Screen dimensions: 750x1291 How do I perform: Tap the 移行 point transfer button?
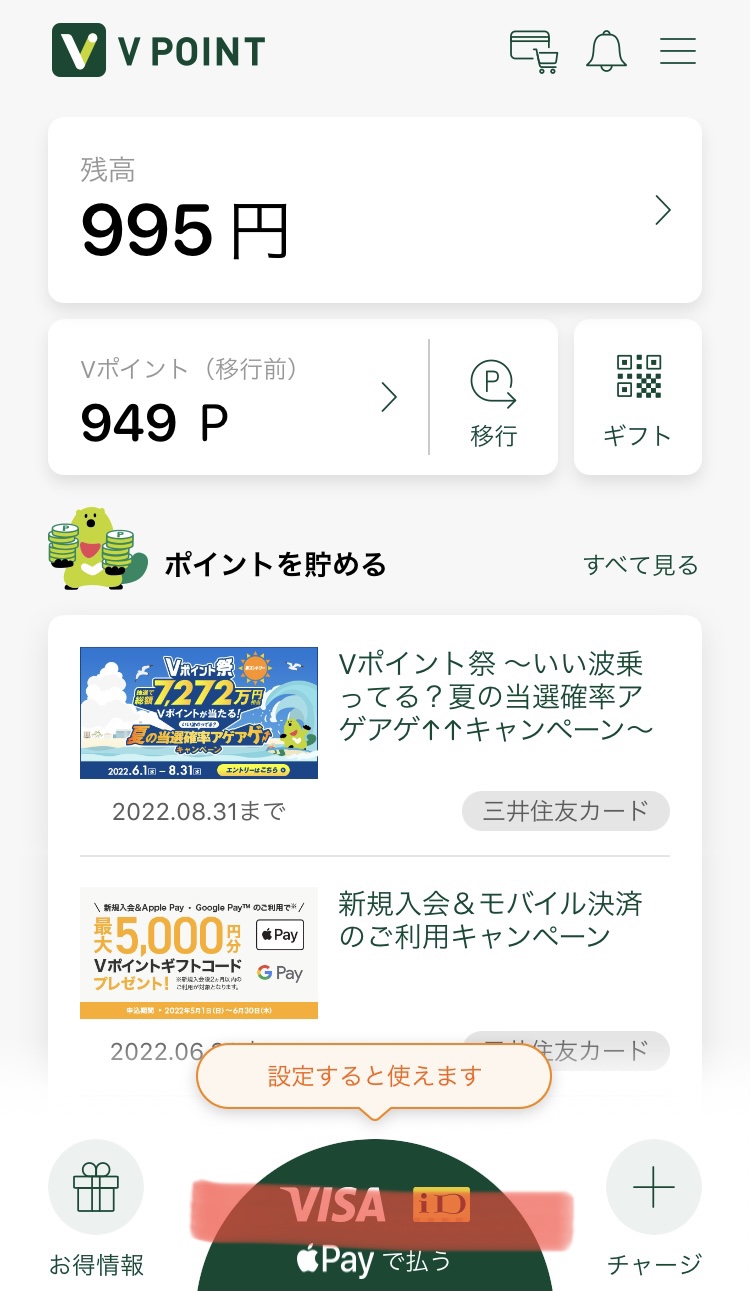point(494,398)
